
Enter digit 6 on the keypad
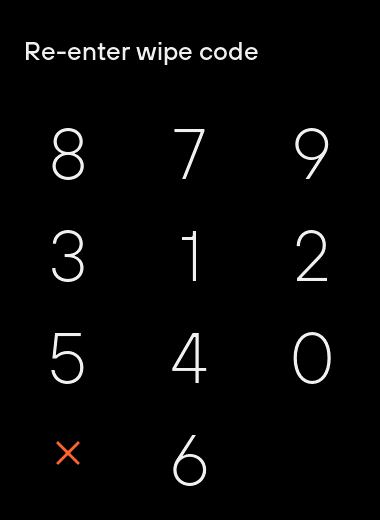(x=189, y=460)
